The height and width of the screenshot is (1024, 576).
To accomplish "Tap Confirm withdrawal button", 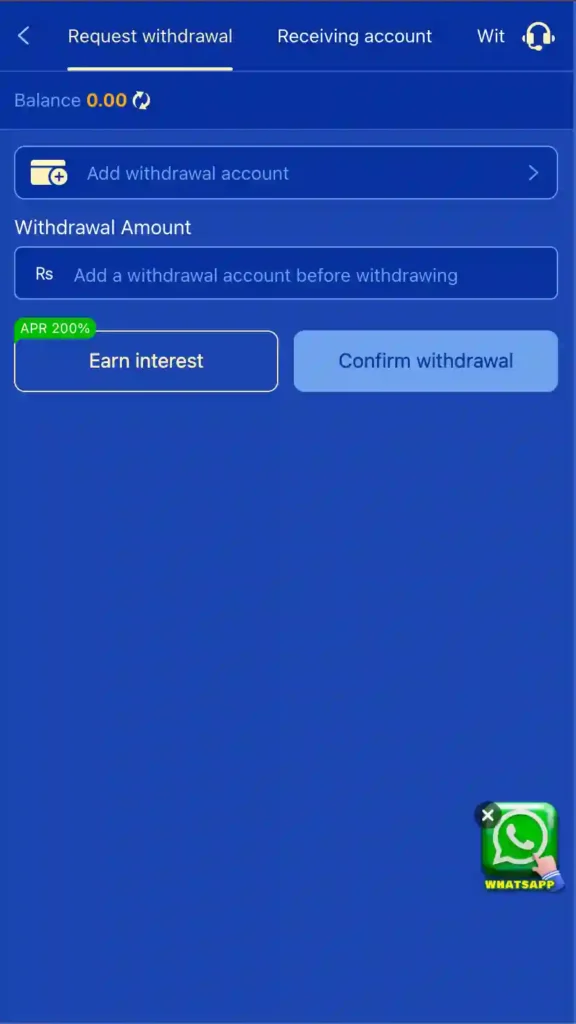I will click(x=426, y=361).
